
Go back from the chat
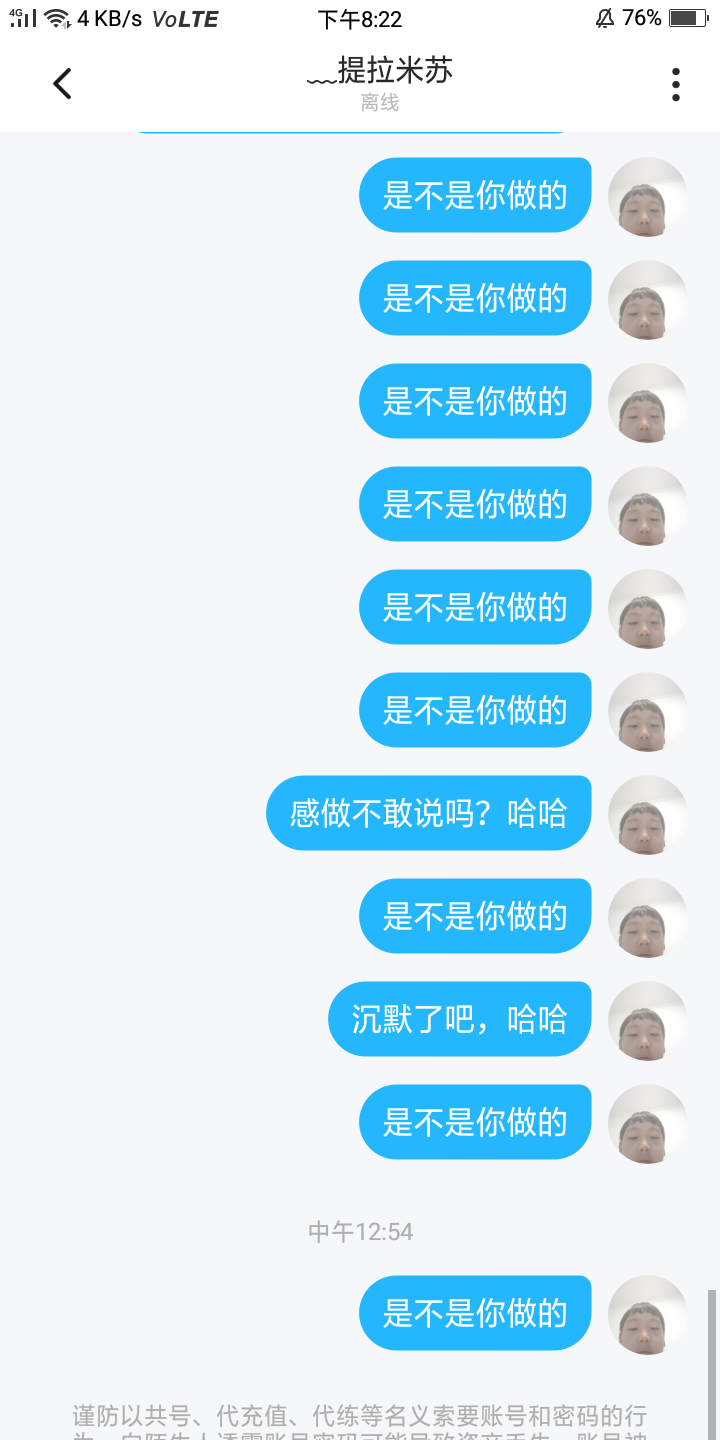tap(62, 84)
